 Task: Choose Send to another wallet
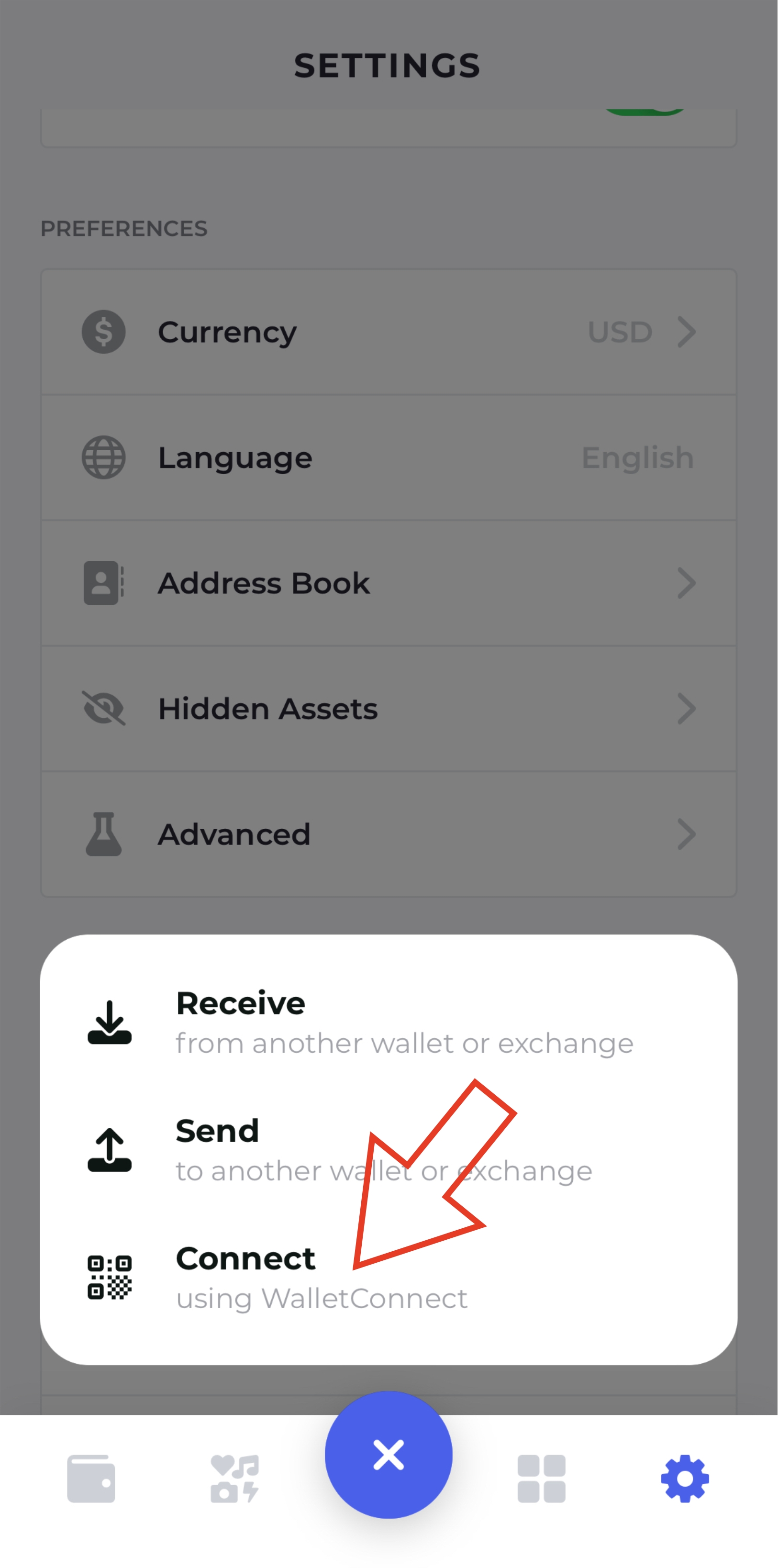click(x=389, y=1150)
